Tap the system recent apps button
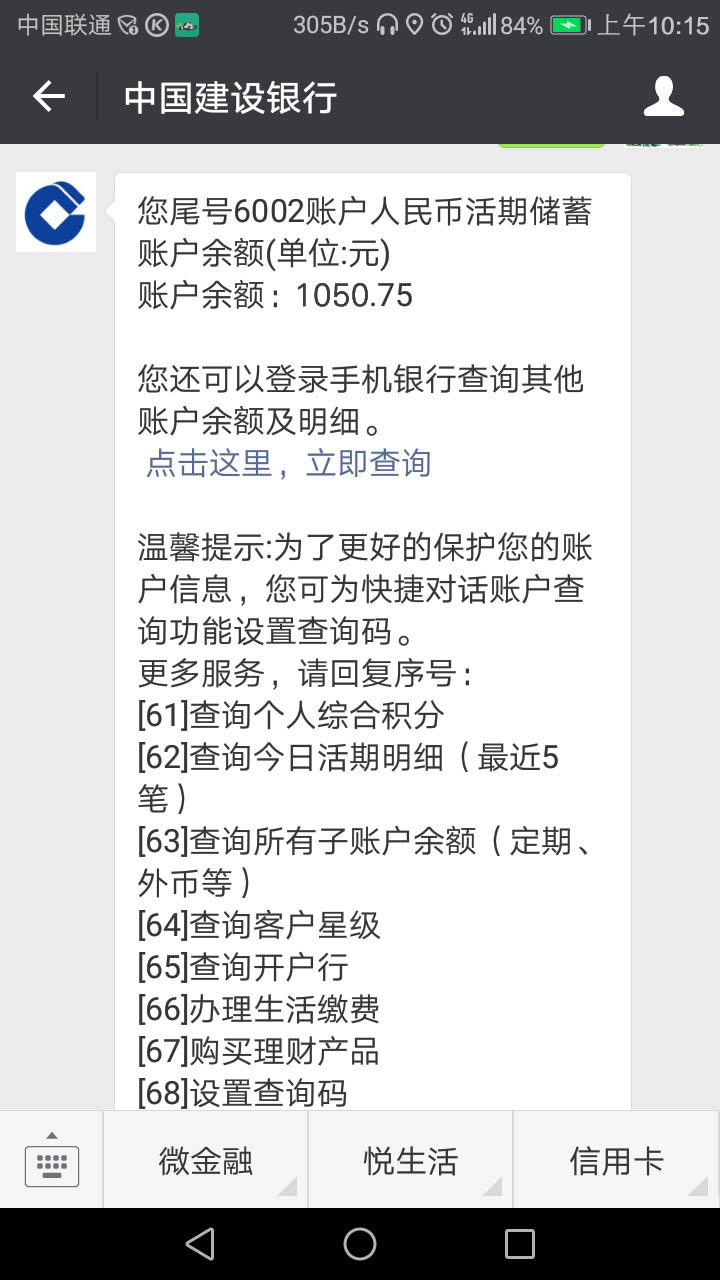The image size is (720, 1280). click(520, 1244)
